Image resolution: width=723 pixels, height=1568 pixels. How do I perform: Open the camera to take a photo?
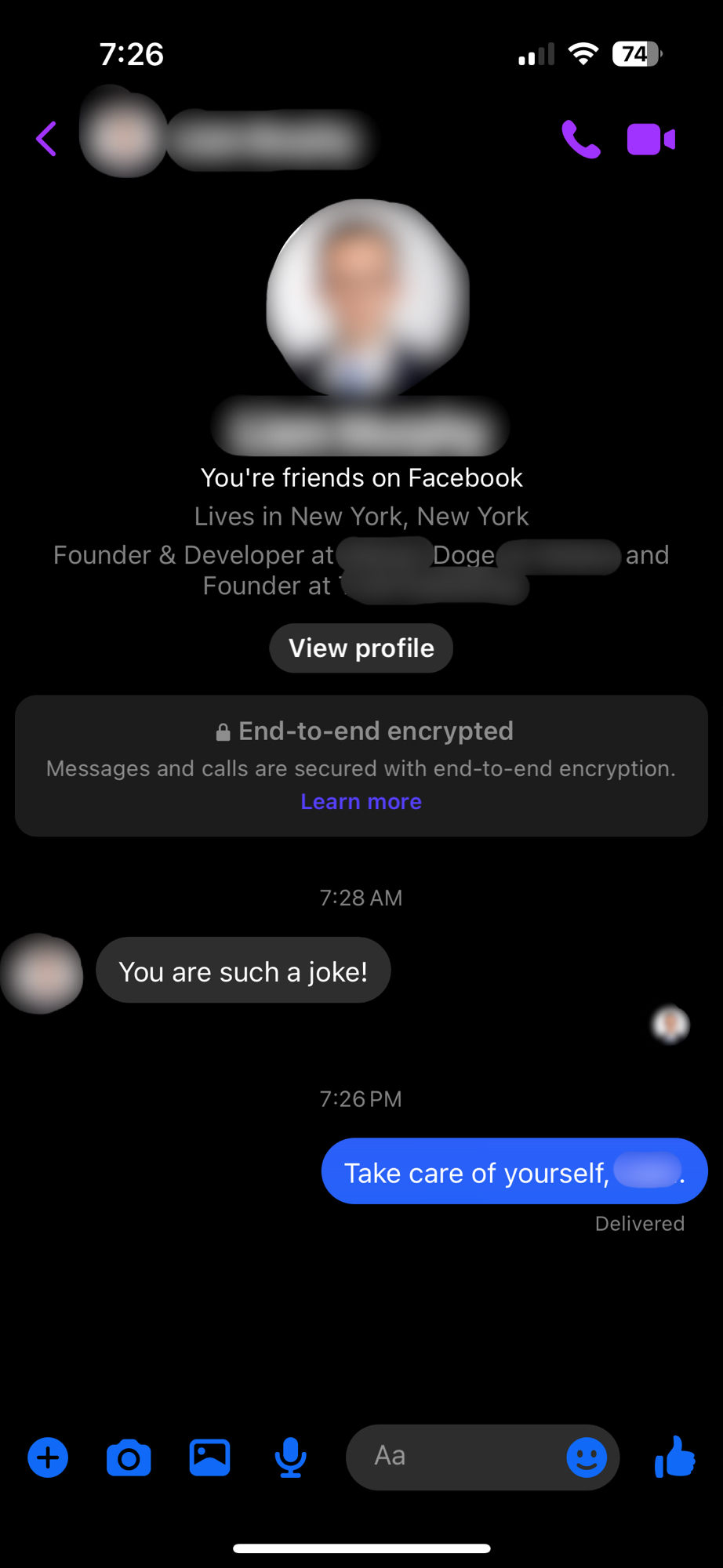tap(129, 1458)
